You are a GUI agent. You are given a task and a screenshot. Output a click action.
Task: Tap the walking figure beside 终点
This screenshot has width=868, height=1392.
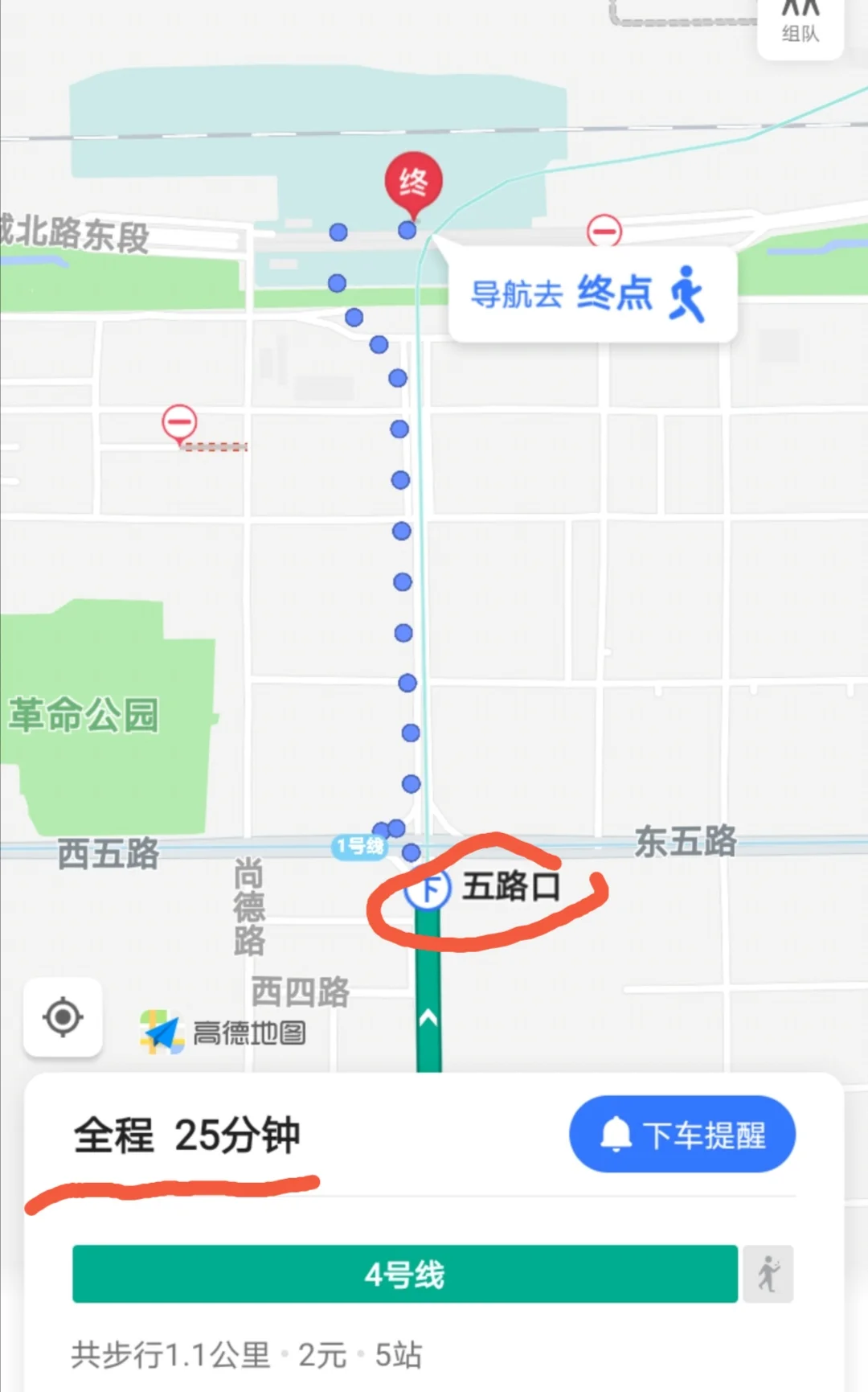(x=689, y=294)
